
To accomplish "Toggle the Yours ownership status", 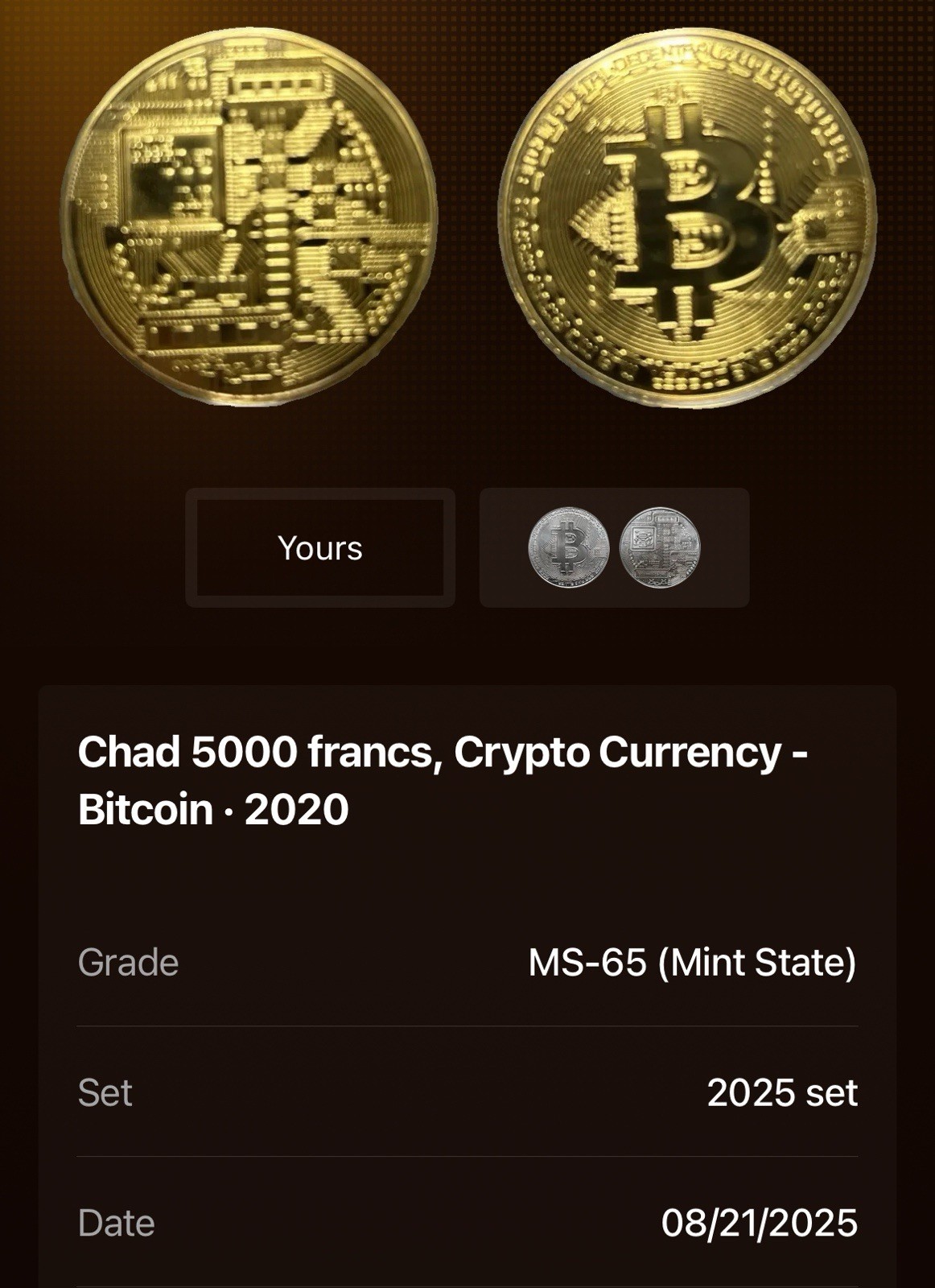I will click(320, 548).
